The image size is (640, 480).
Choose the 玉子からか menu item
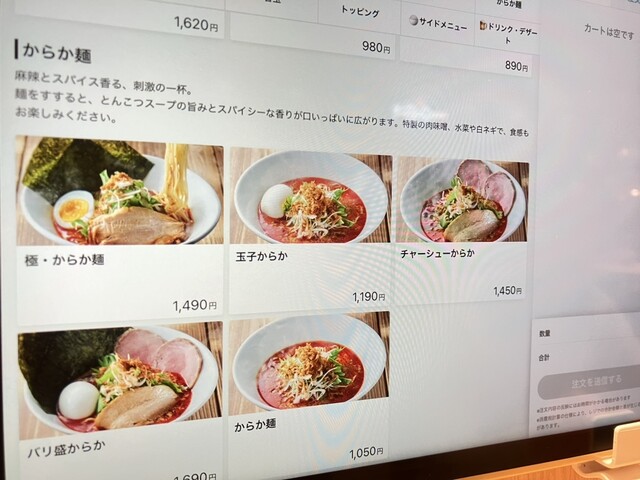[x=310, y=228]
